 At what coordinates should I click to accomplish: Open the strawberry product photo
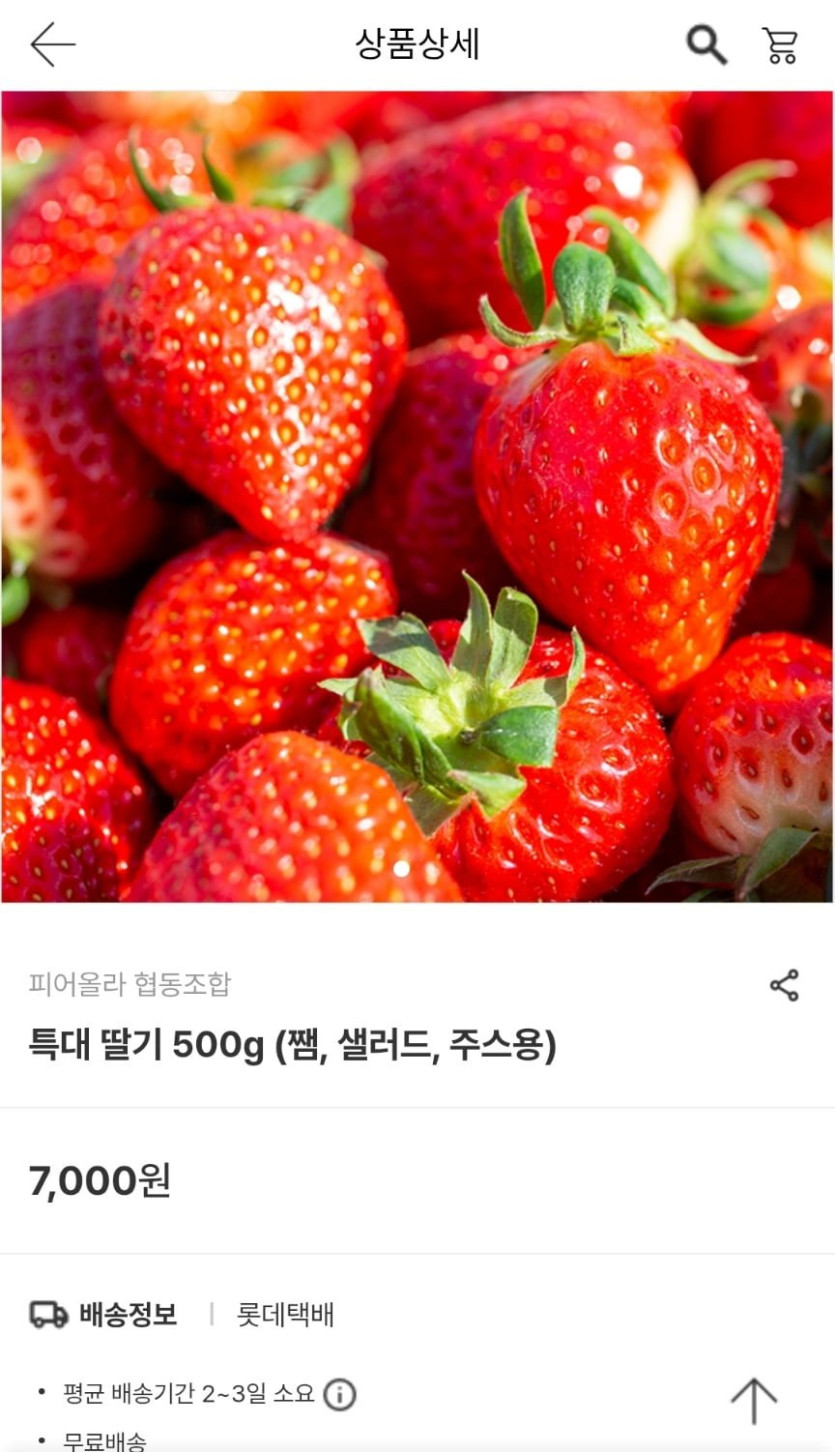(417, 497)
